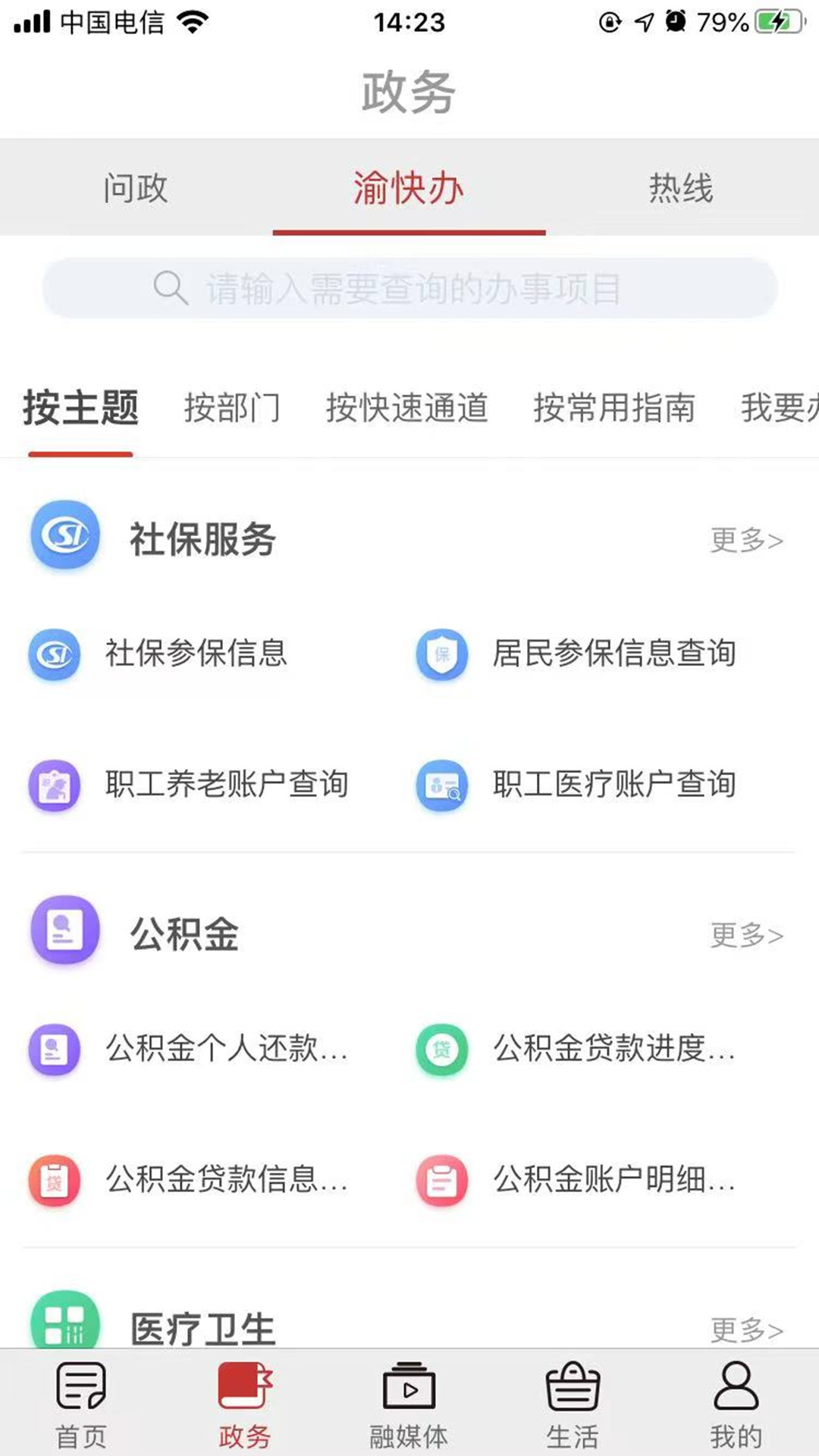
Task: Open 职工养老账户查询 purple icon
Action: click(55, 786)
